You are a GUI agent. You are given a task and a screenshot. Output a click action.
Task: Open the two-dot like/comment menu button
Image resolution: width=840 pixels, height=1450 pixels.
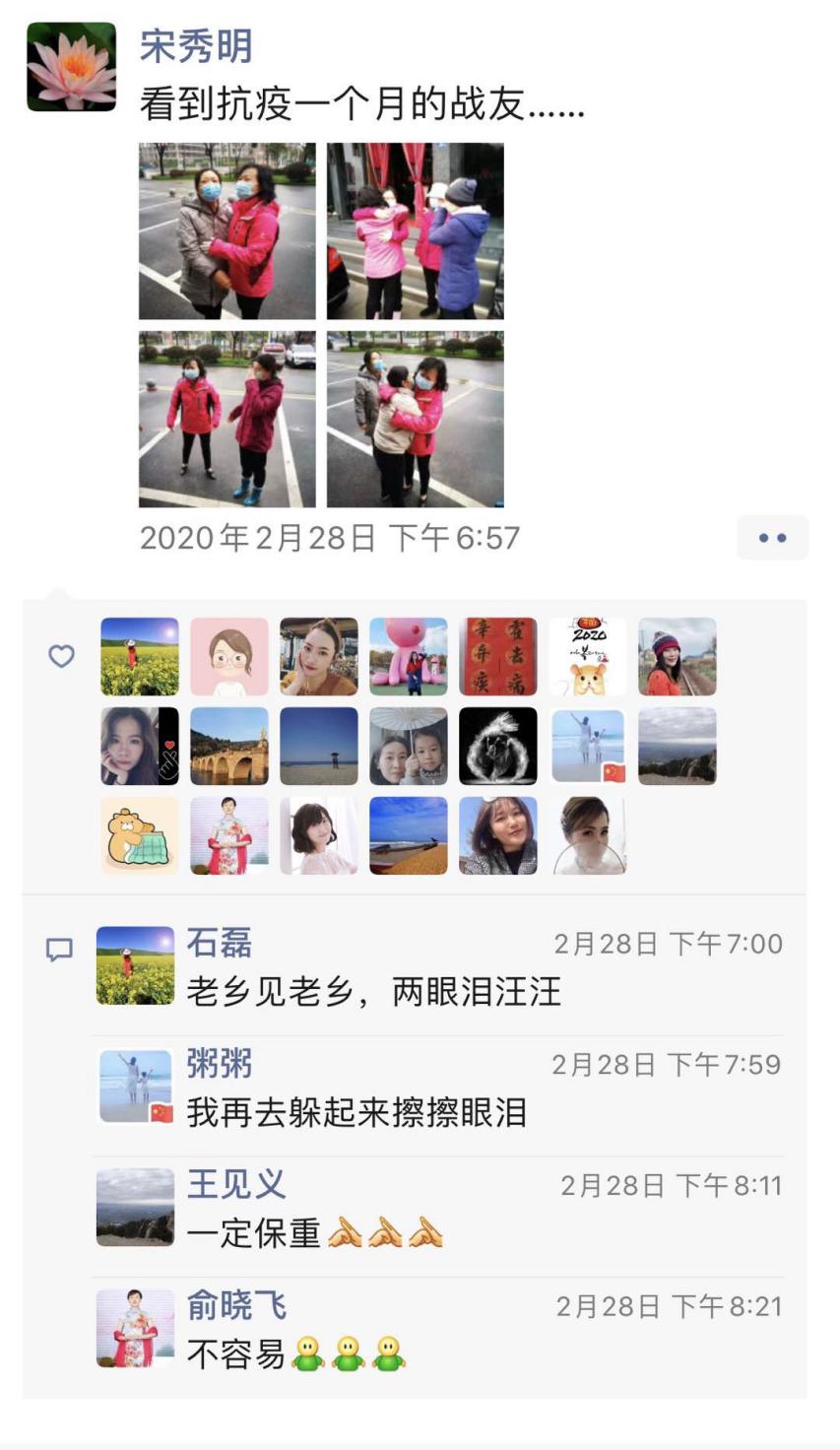point(772,538)
